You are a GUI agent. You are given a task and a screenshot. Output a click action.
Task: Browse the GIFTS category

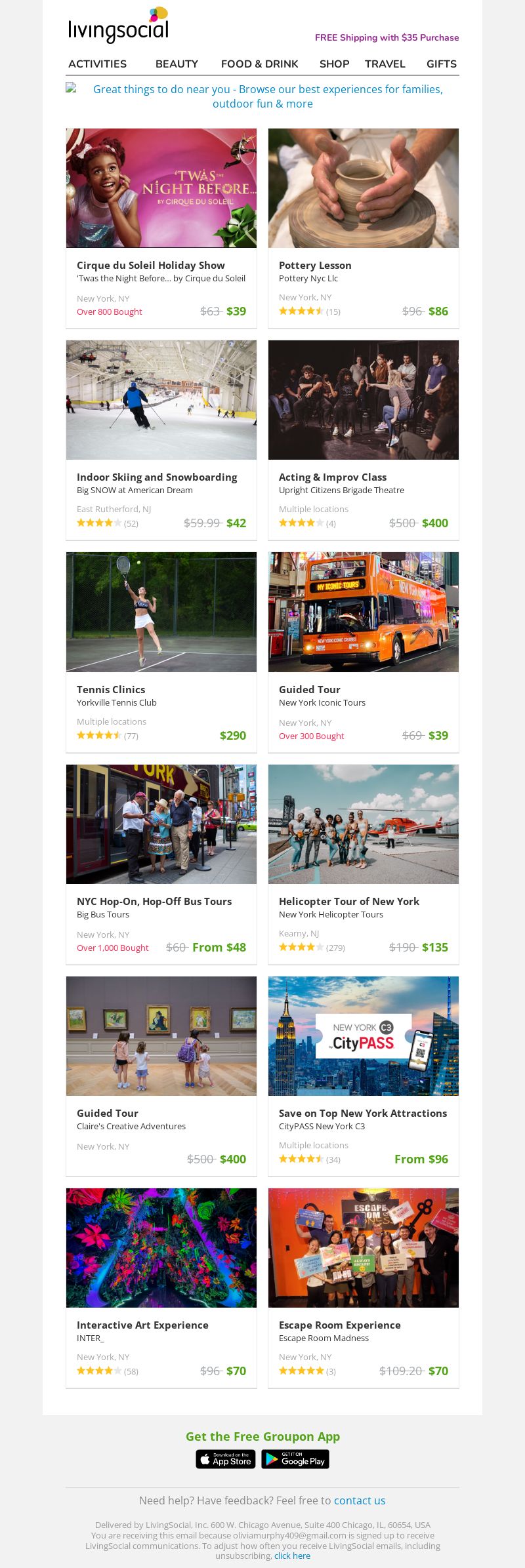441,64
